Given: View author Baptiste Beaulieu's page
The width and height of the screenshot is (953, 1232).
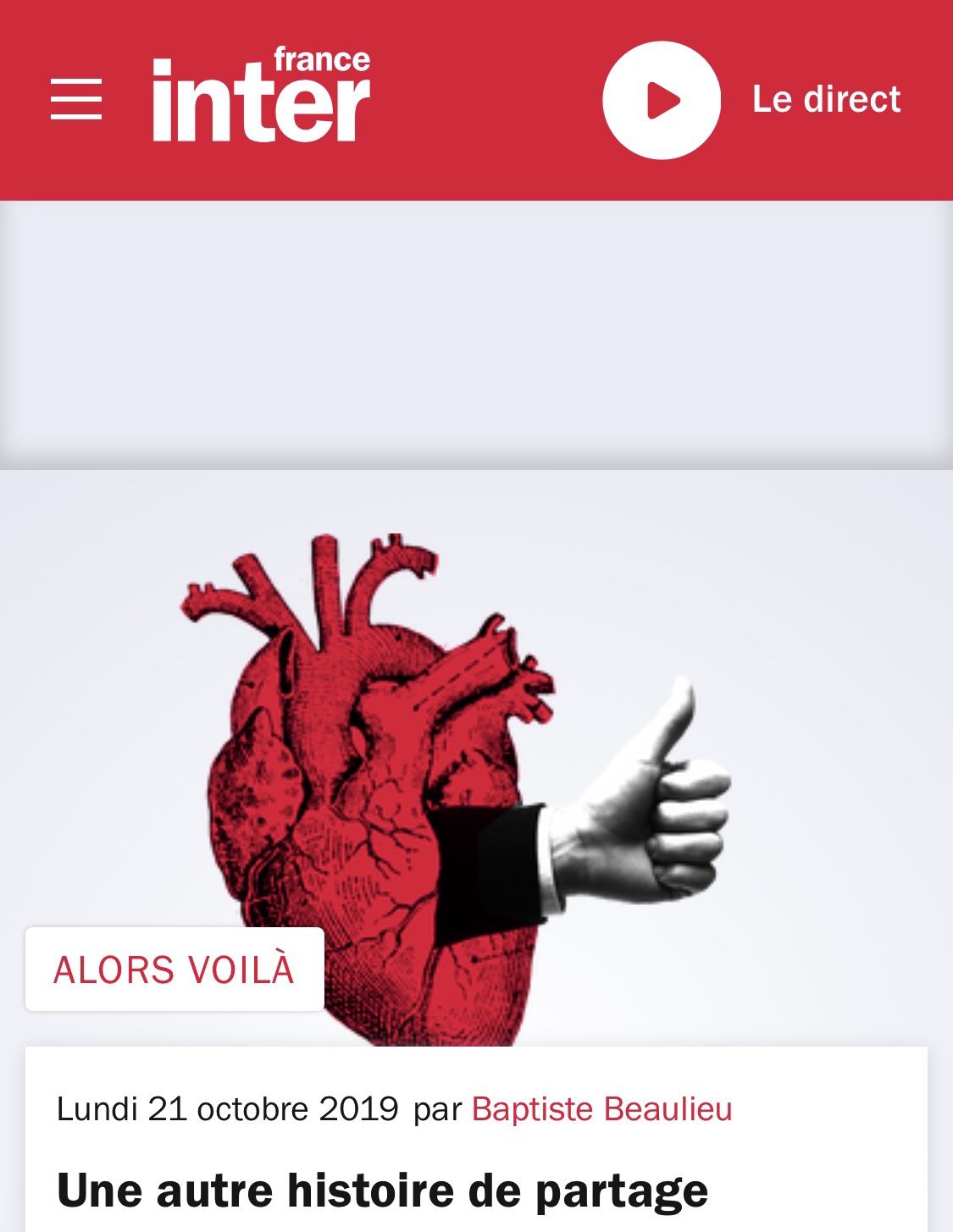Looking at the screenshot, I should (x=601, y=1109).
